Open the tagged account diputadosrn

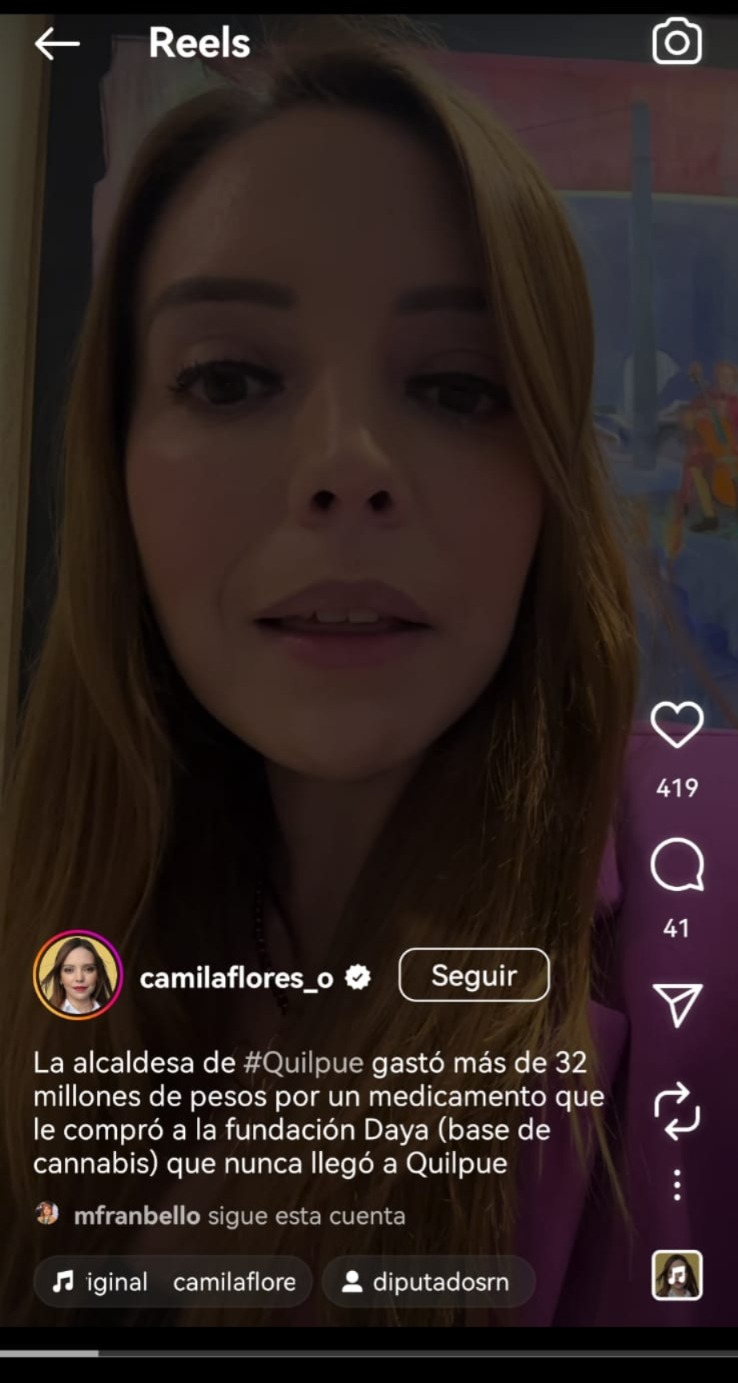[428, 1282]
